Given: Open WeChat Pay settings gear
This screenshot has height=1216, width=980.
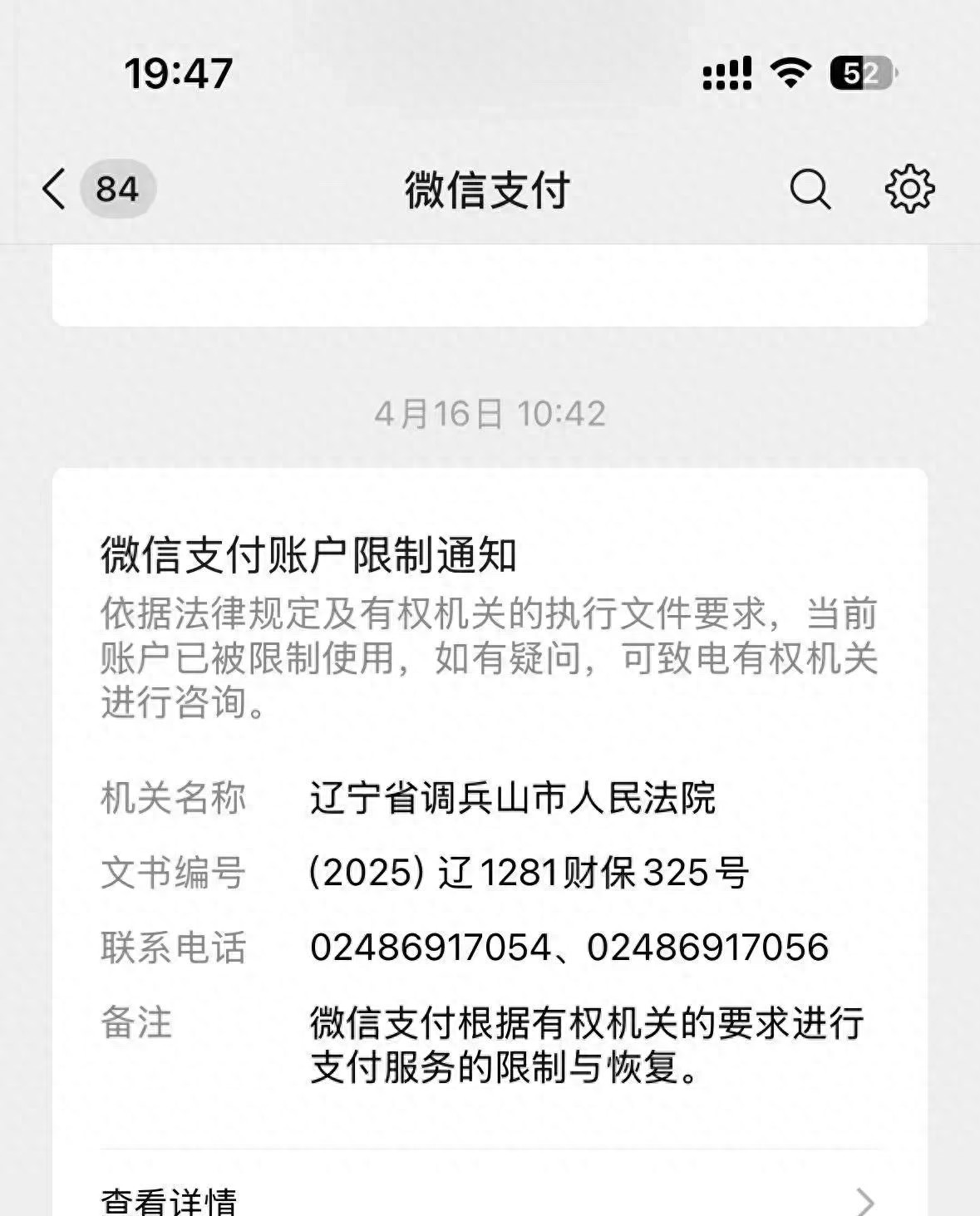Looking at the screenshot, I should (909, 190).
